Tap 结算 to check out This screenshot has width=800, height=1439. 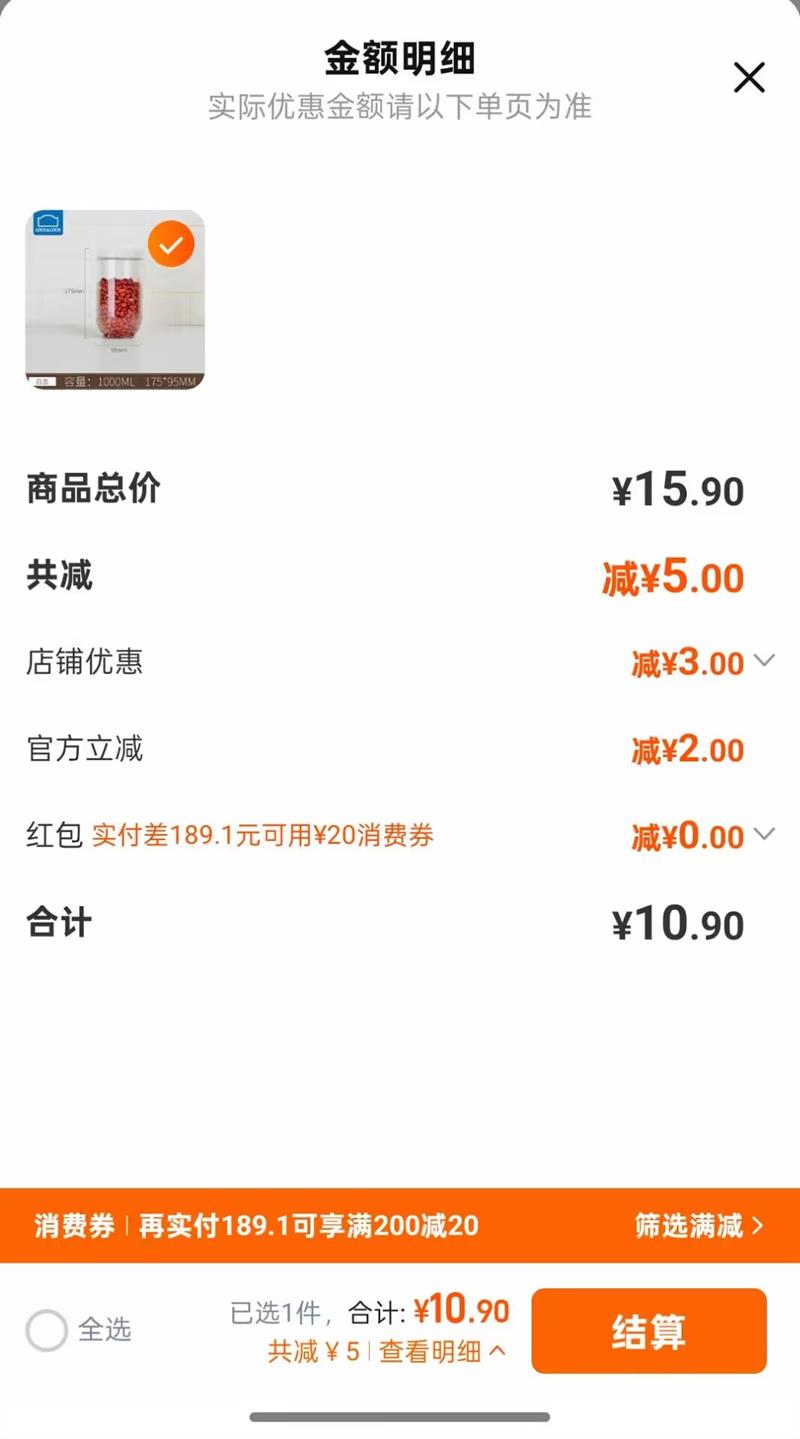coord(648,1331)
